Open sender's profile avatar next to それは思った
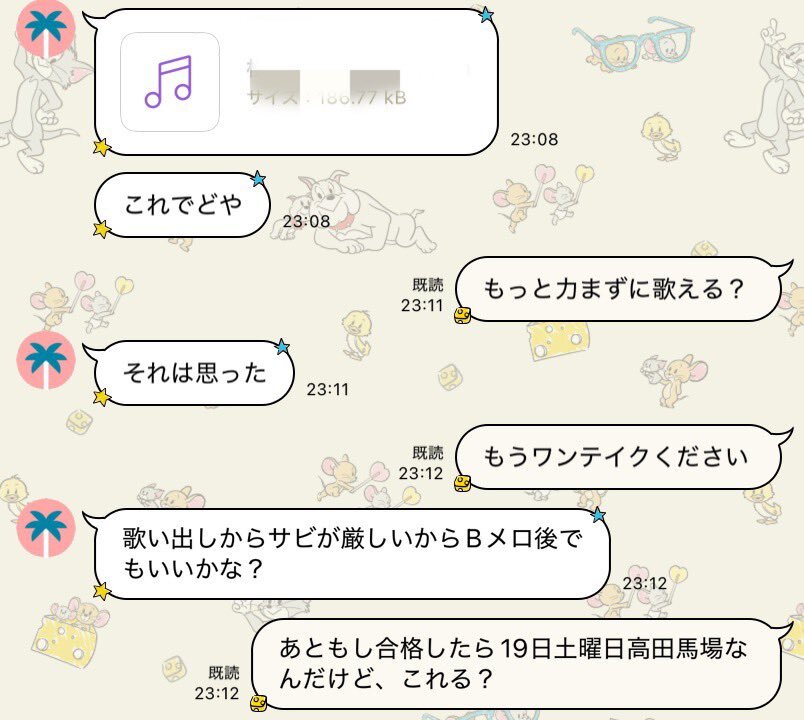 [46, 359]
